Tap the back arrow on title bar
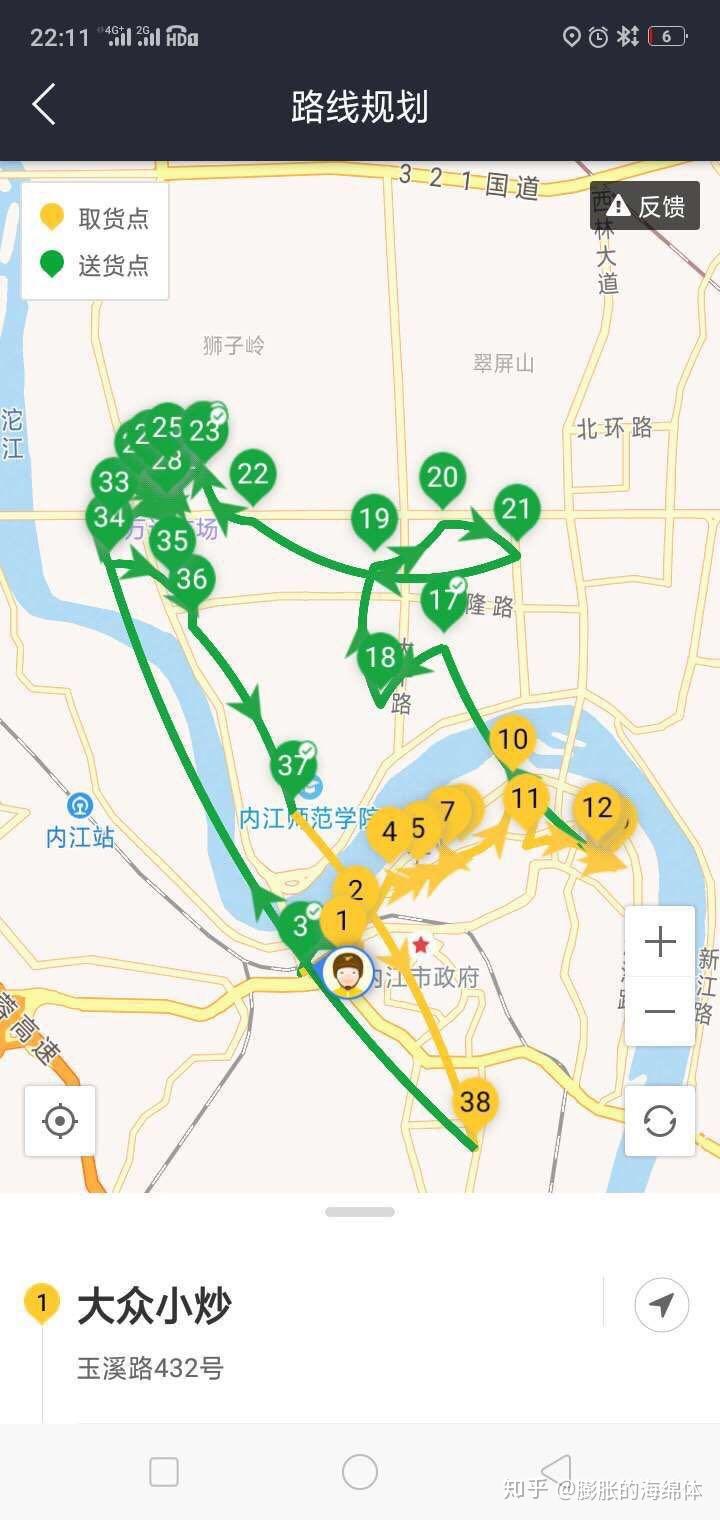Viewport: 720px width, 1520px height. point(42,103)
